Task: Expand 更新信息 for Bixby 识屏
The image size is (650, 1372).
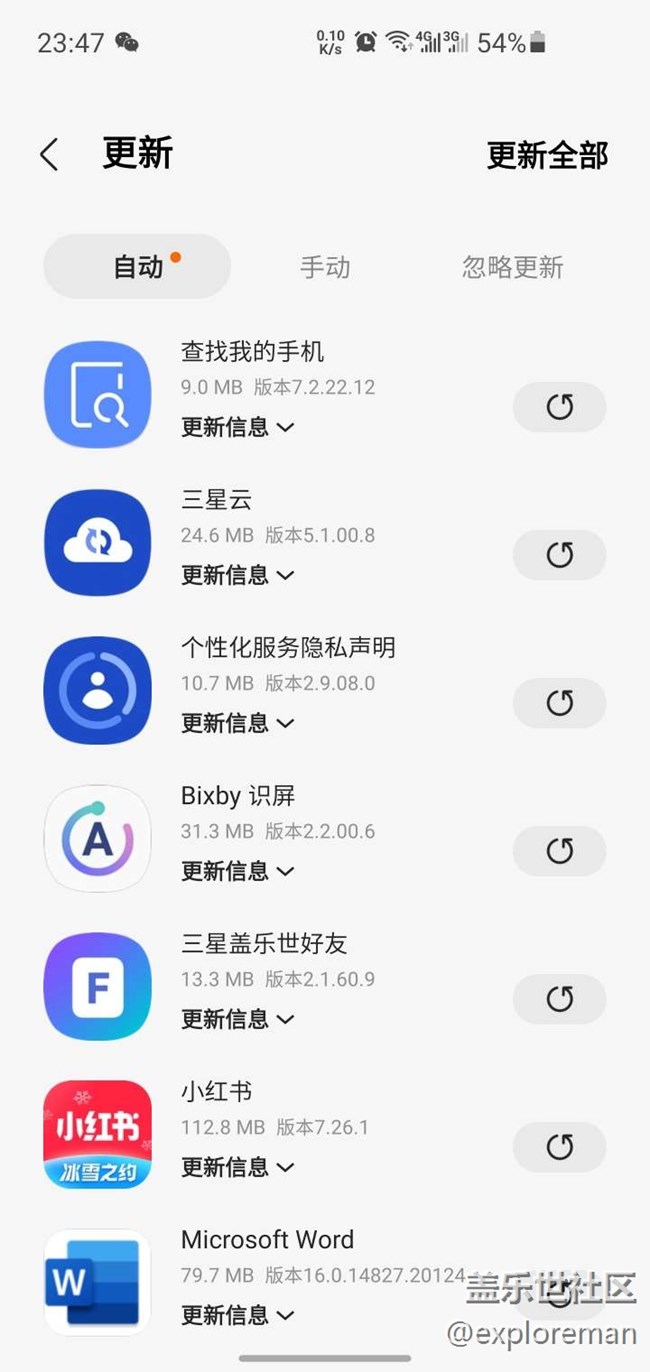Action: (237, 871)
